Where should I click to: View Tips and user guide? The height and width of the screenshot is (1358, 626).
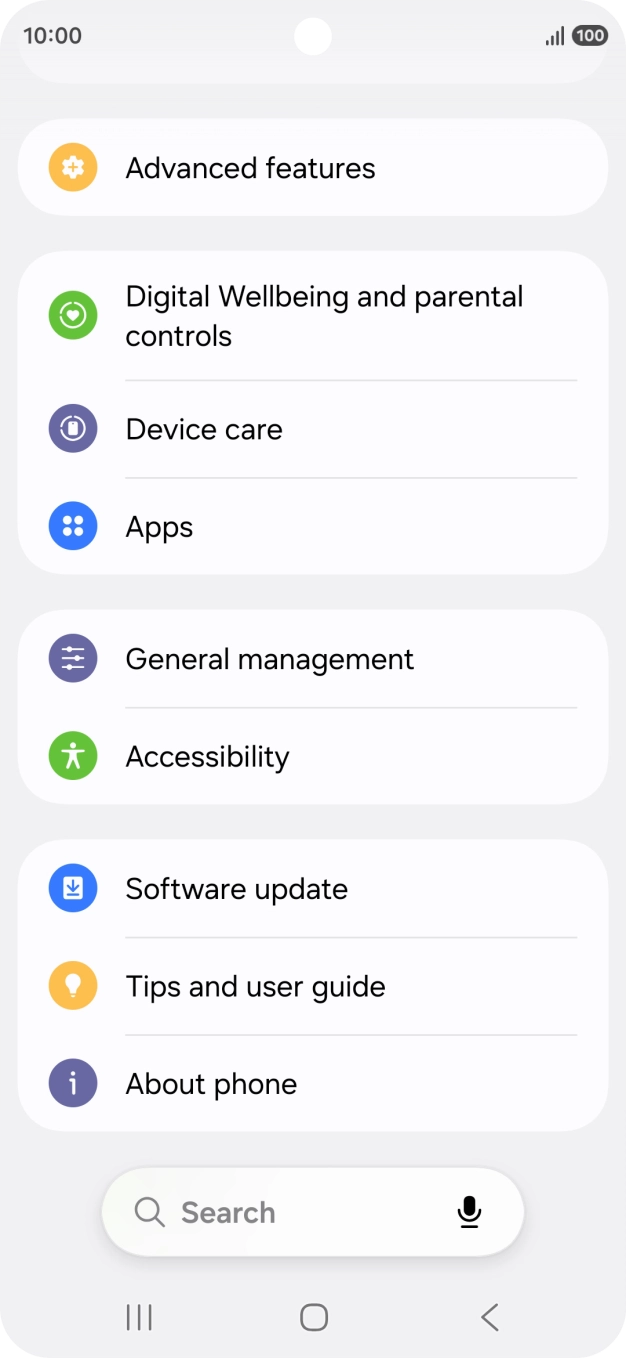[313, 987]
